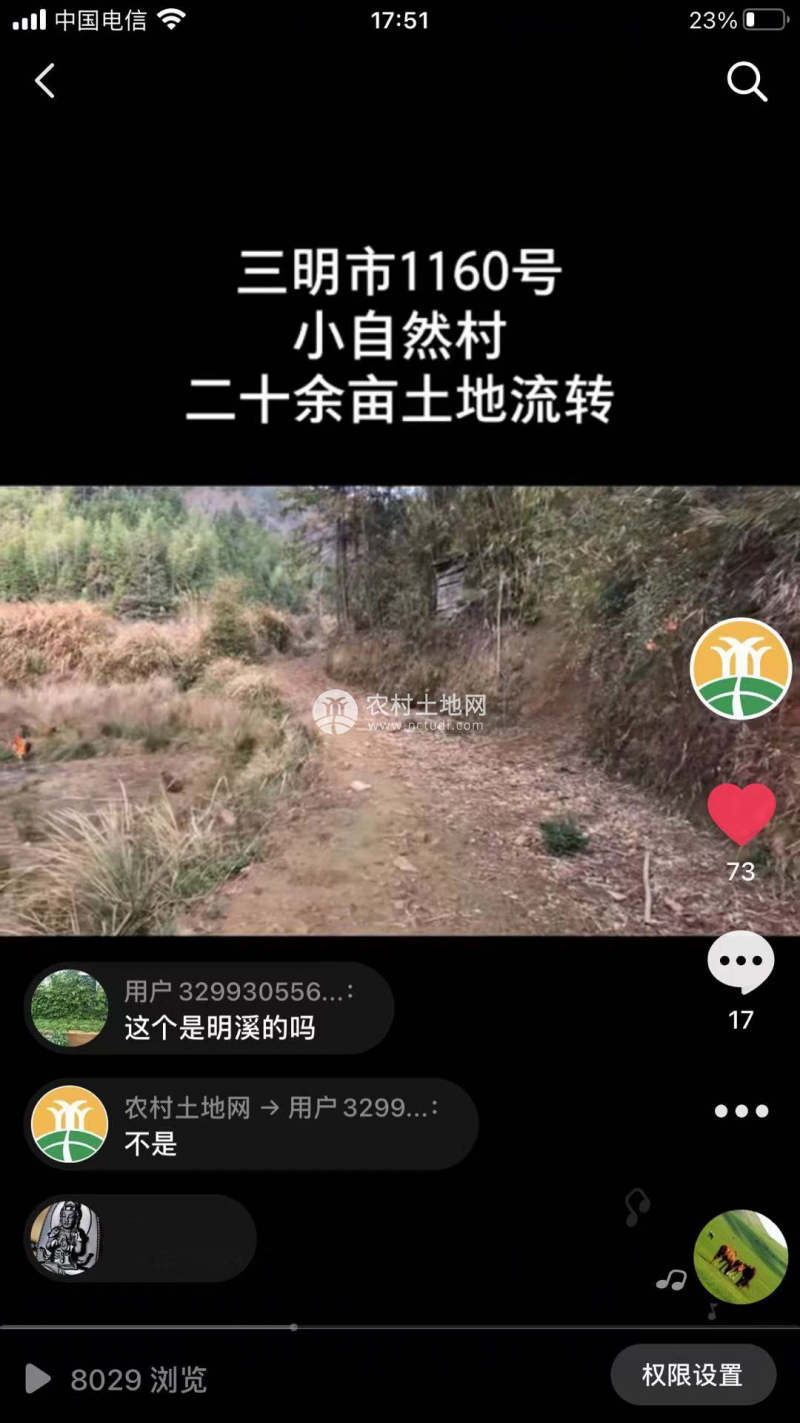Open the comments bubble icon

(x=741, y=963)
